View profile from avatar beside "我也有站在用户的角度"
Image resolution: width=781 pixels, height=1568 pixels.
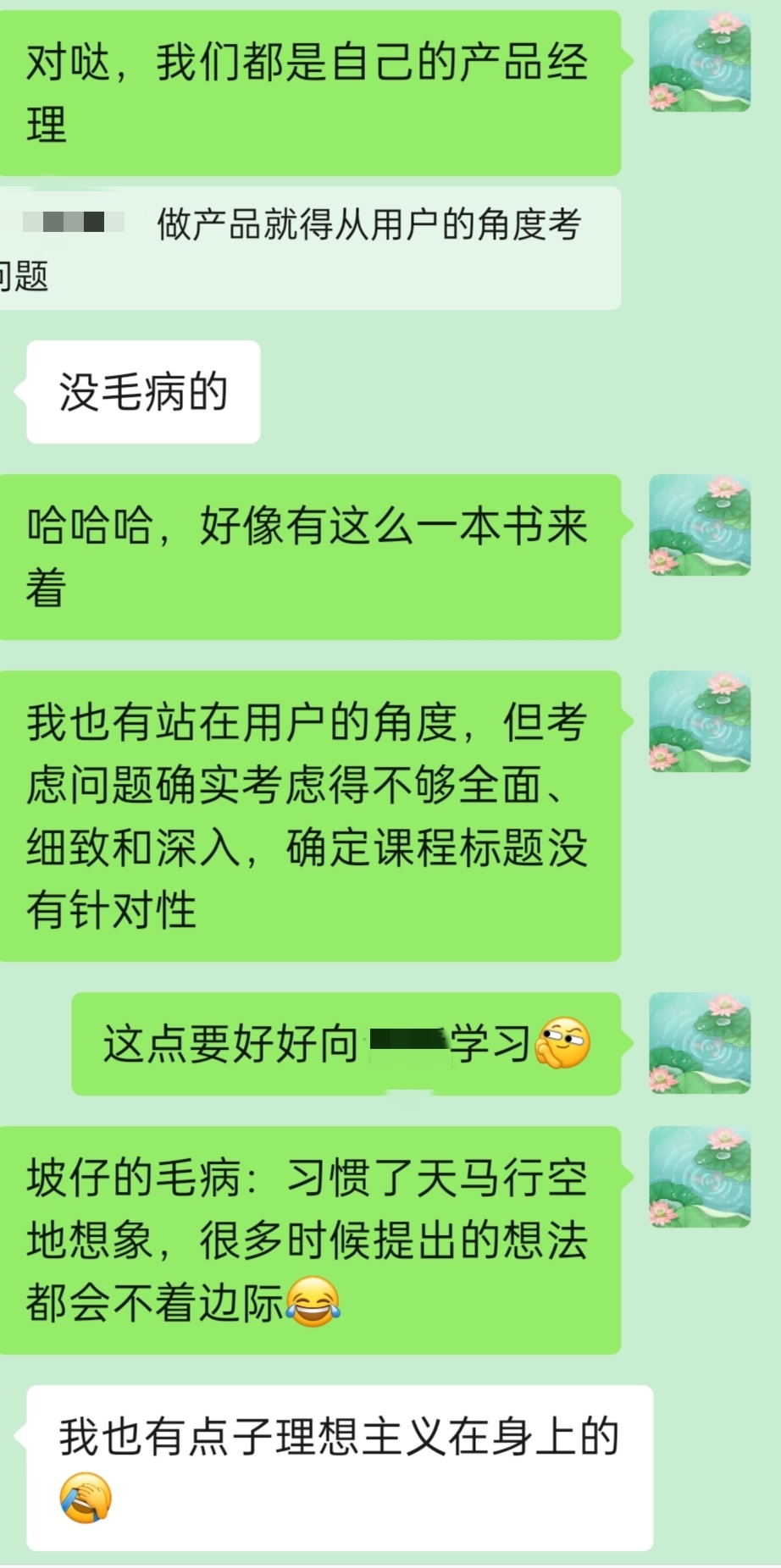point(699,721)
